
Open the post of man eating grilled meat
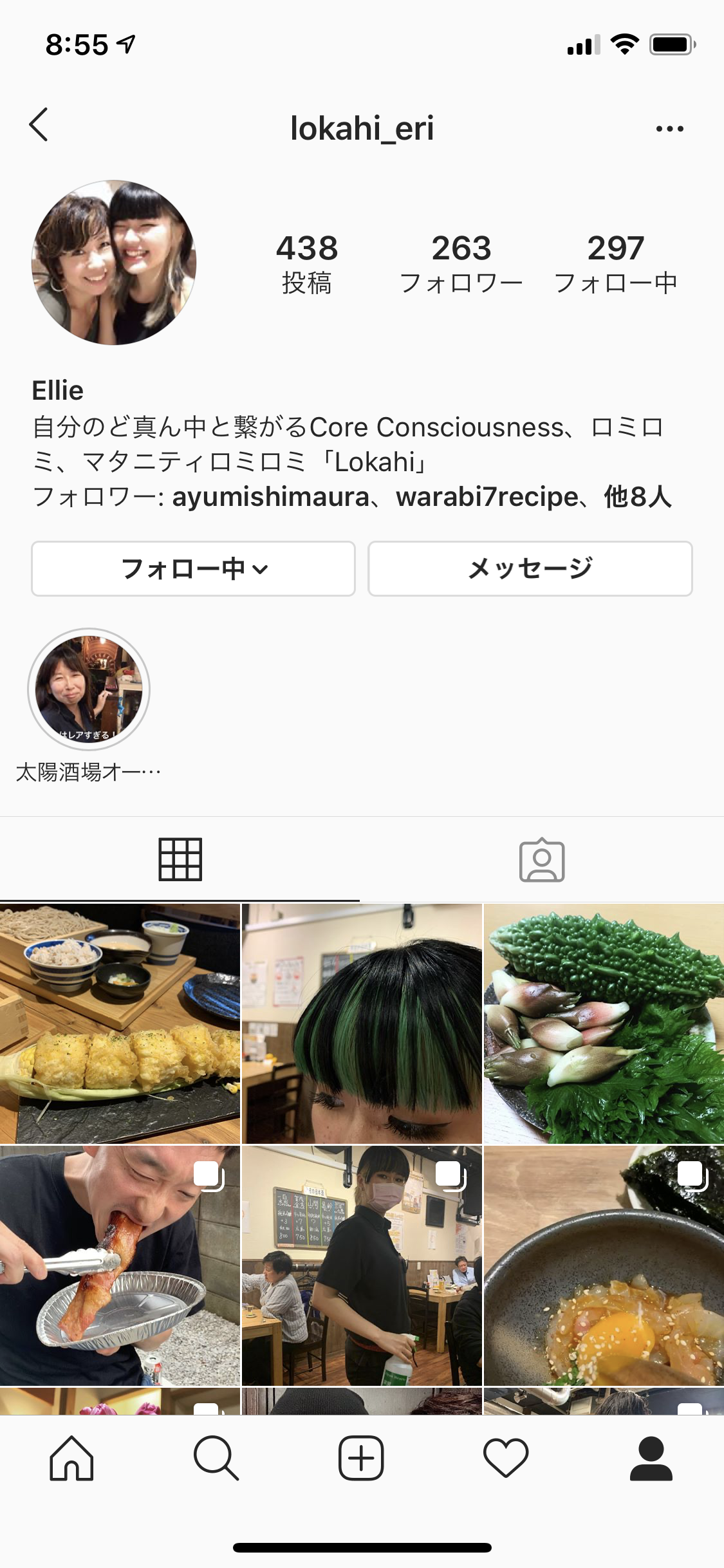pyautogui.click(x=120, y=1265)
